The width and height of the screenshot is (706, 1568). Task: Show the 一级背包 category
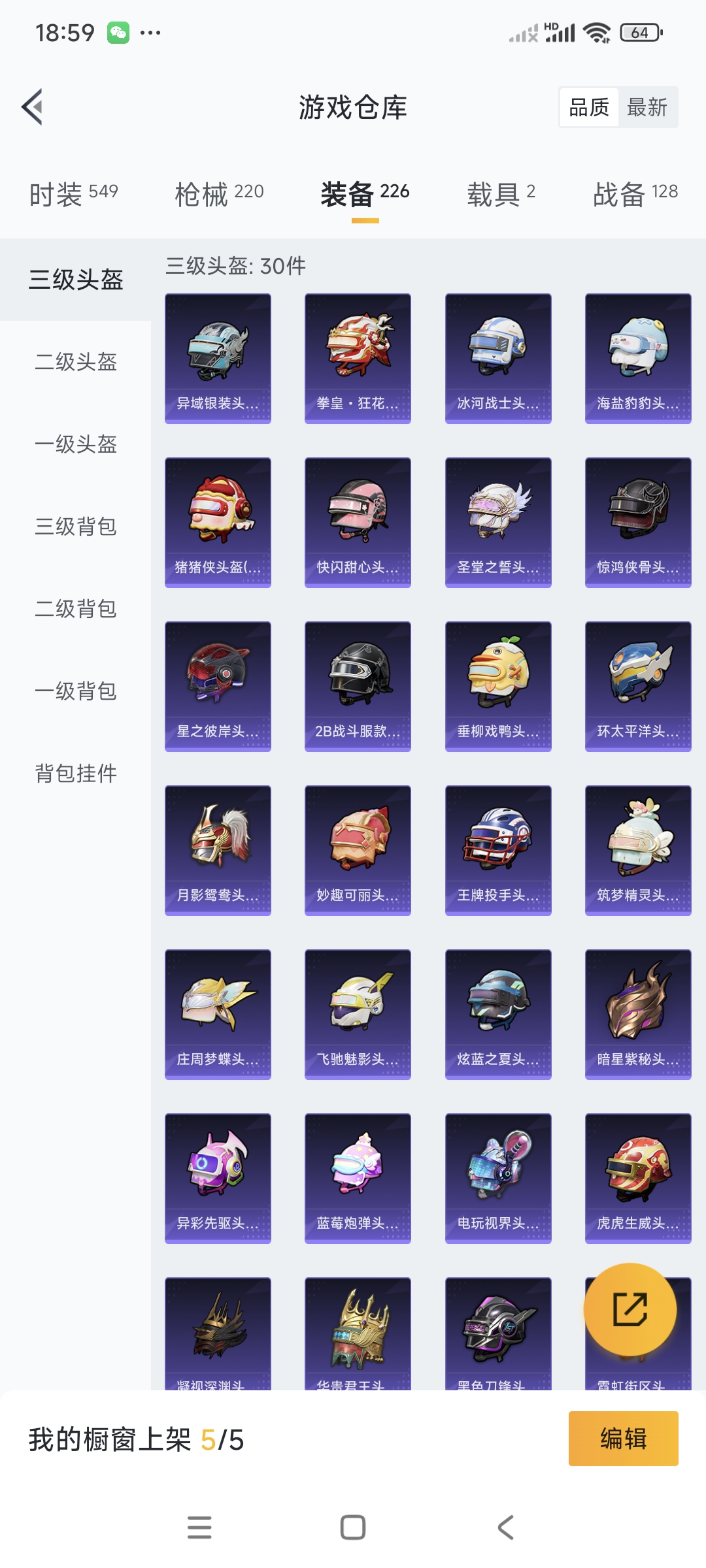click(76, 691)
